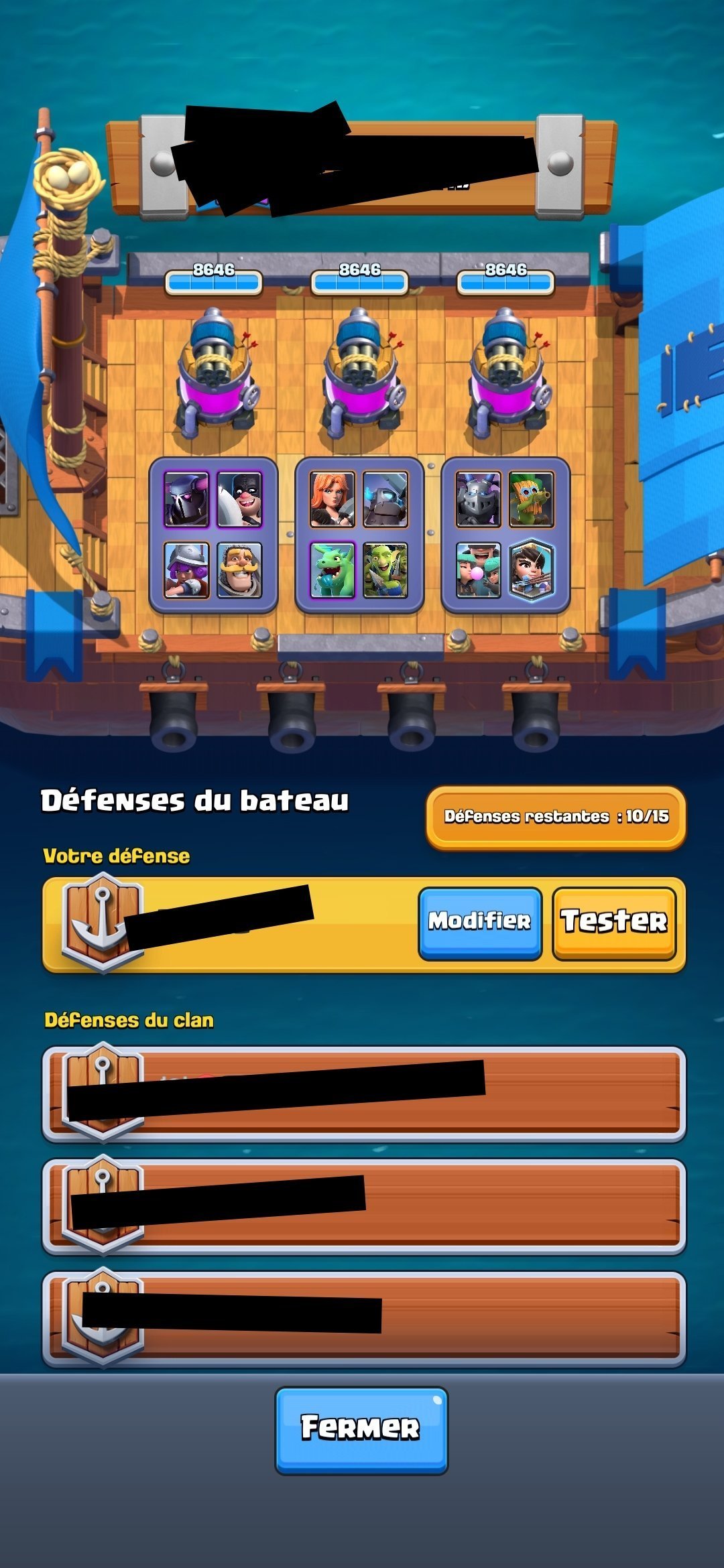Test your boat defense with Tester
Viewport: 724px width, 1568px height.
pos(614,922)
